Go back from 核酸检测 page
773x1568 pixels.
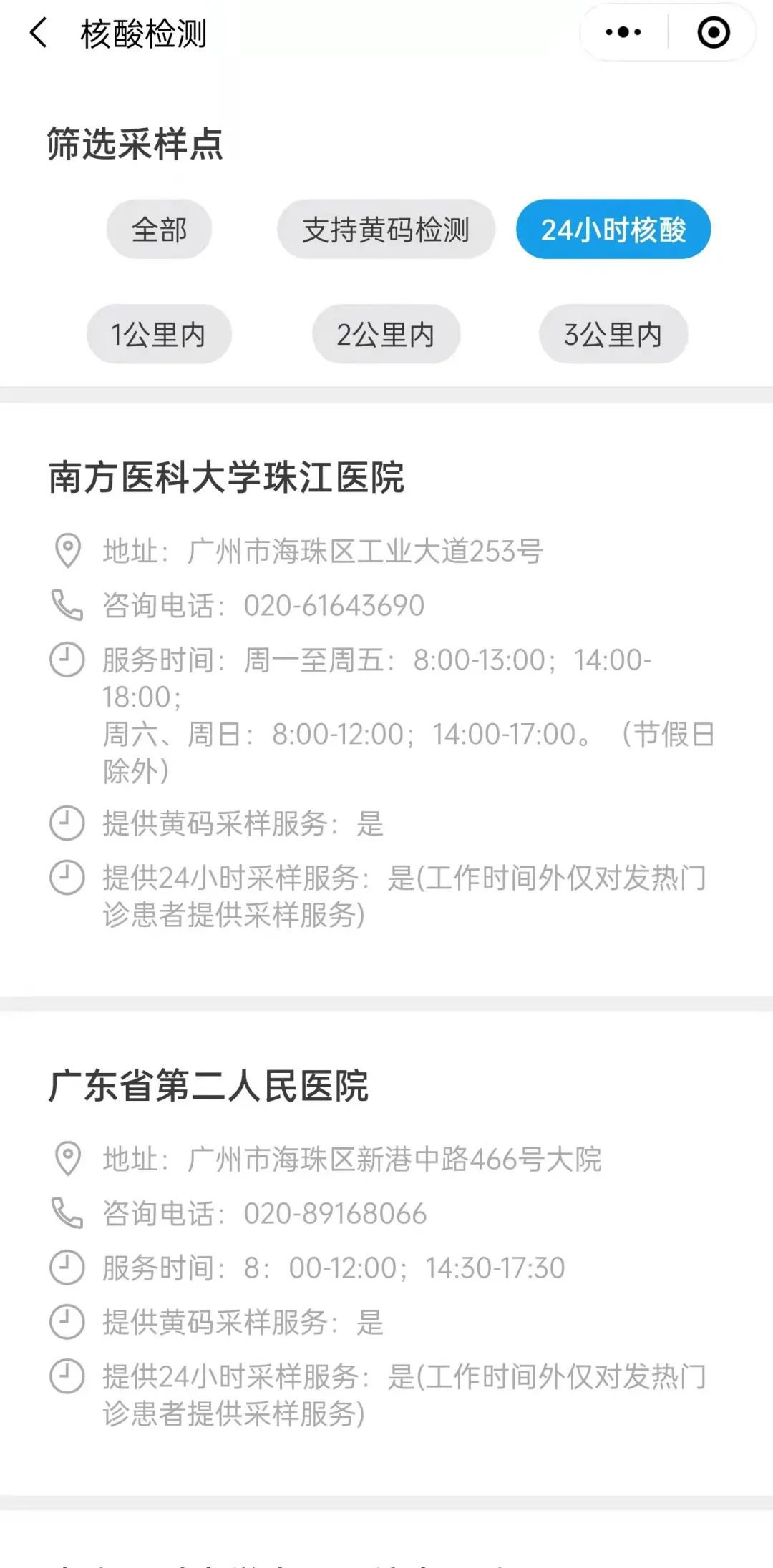[39, 34]
